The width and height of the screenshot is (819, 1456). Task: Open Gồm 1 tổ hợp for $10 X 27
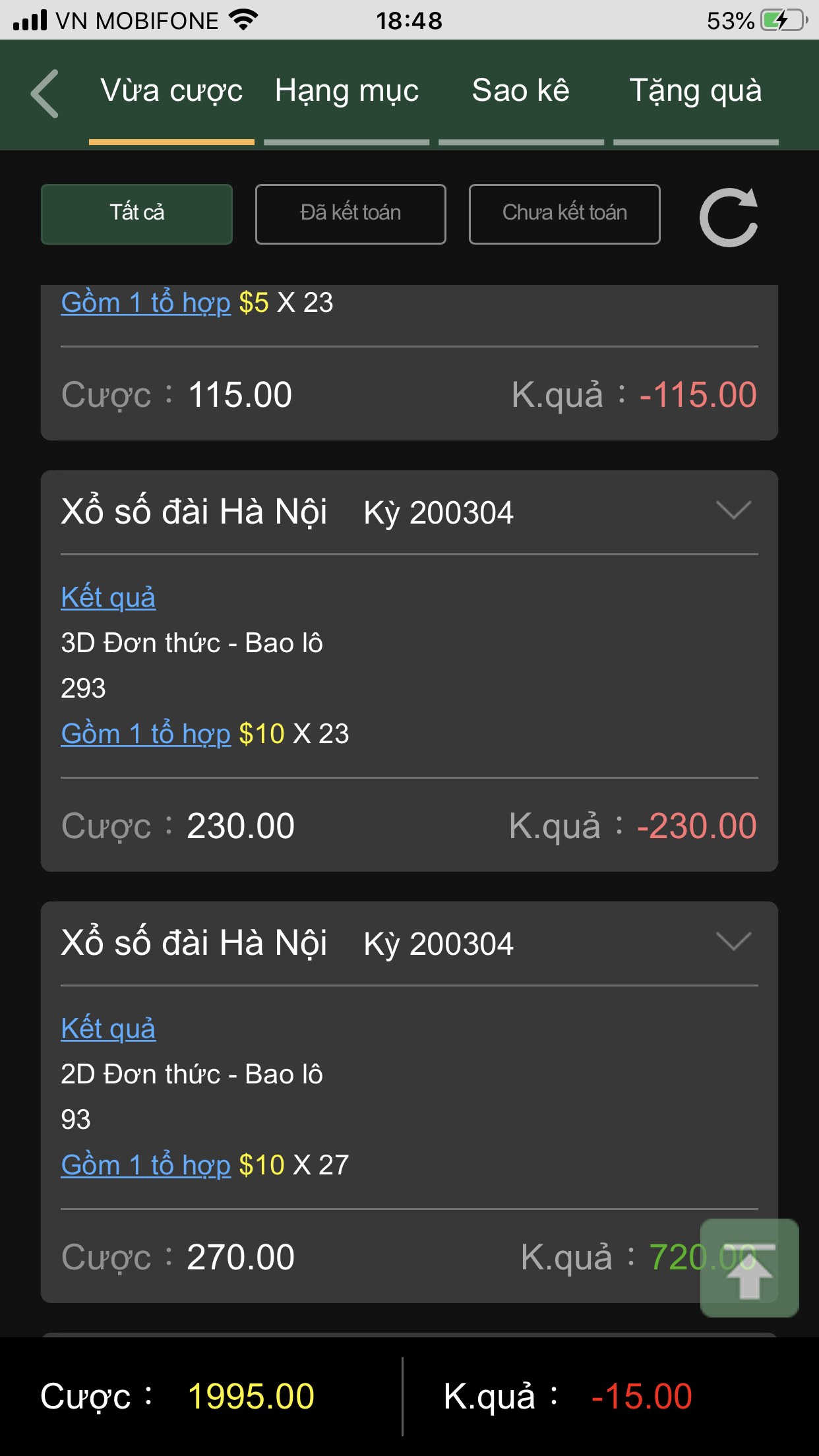point(146,1165)
